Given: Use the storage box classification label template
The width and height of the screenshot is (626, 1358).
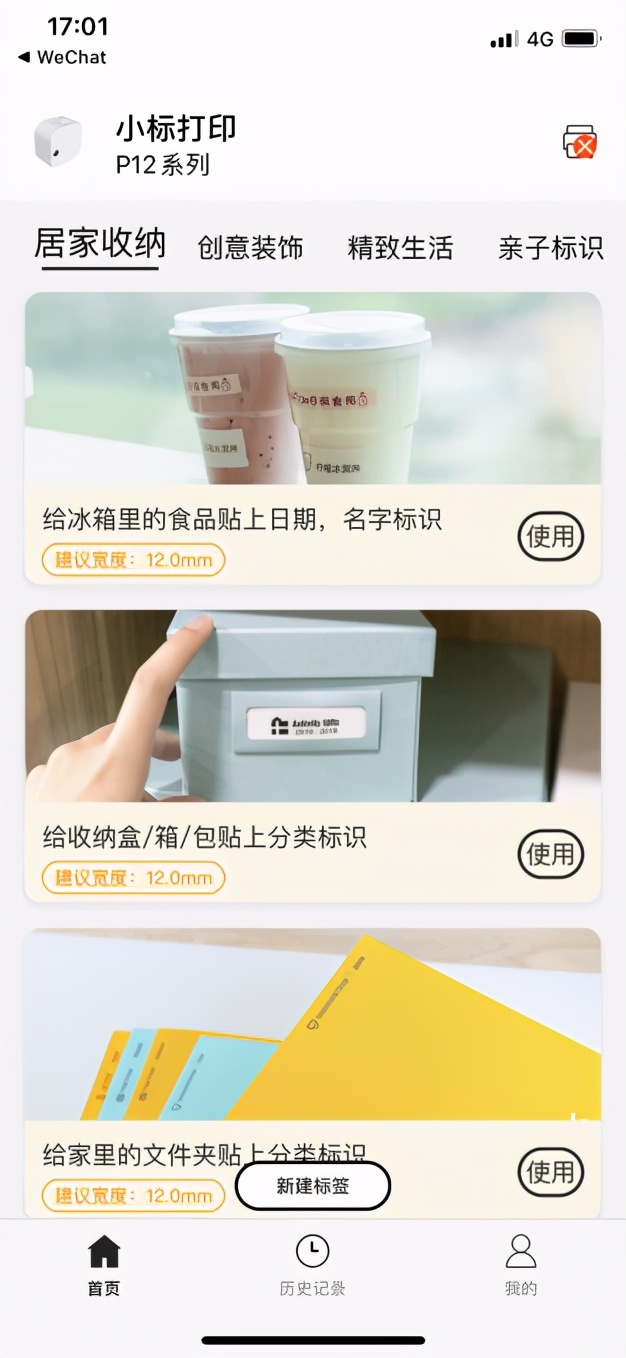Looking at the screenshot, I should (551, 854).
